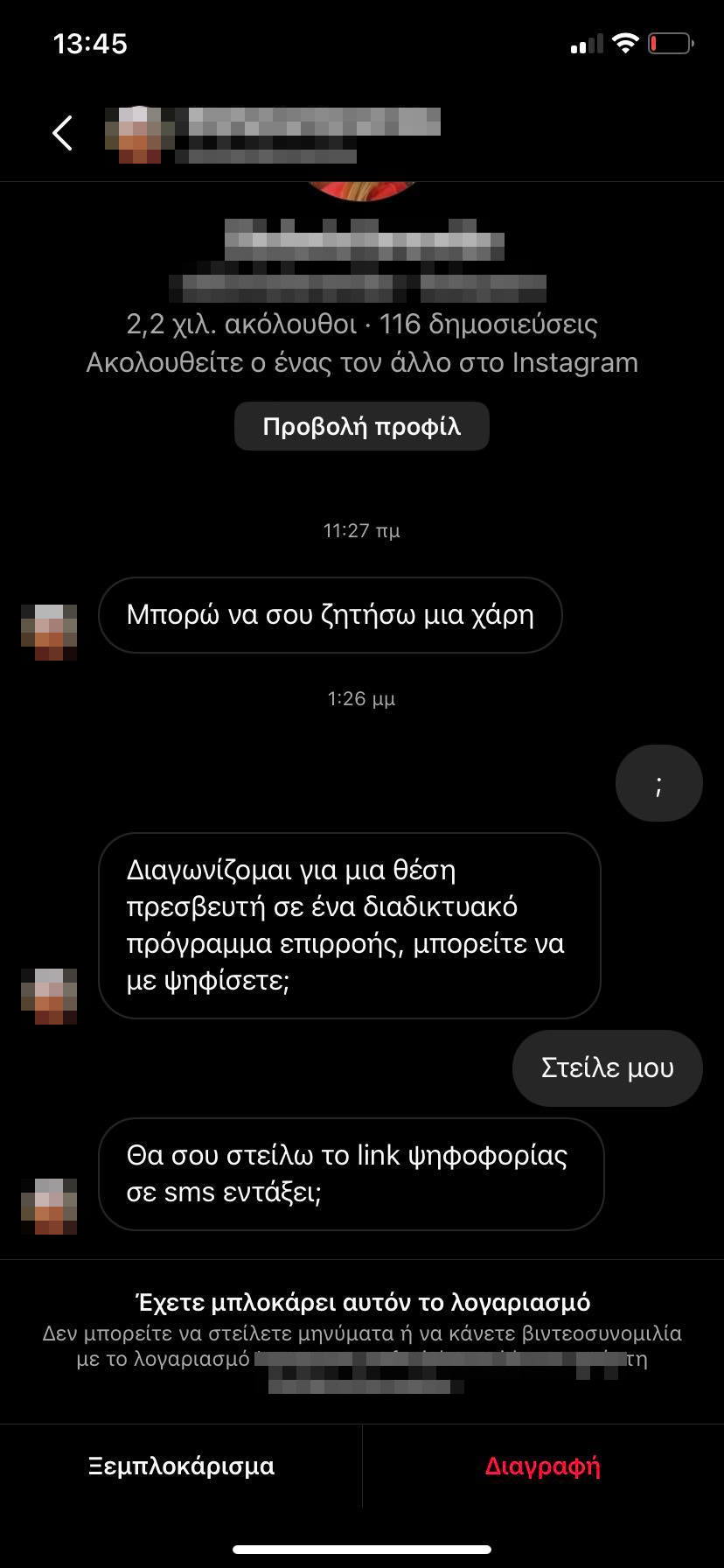This screenshot has height=1568, width=724.
Task: Select Διαγραφή to delete the chat
Action: pyautogui.click(x=542, y=1466)
